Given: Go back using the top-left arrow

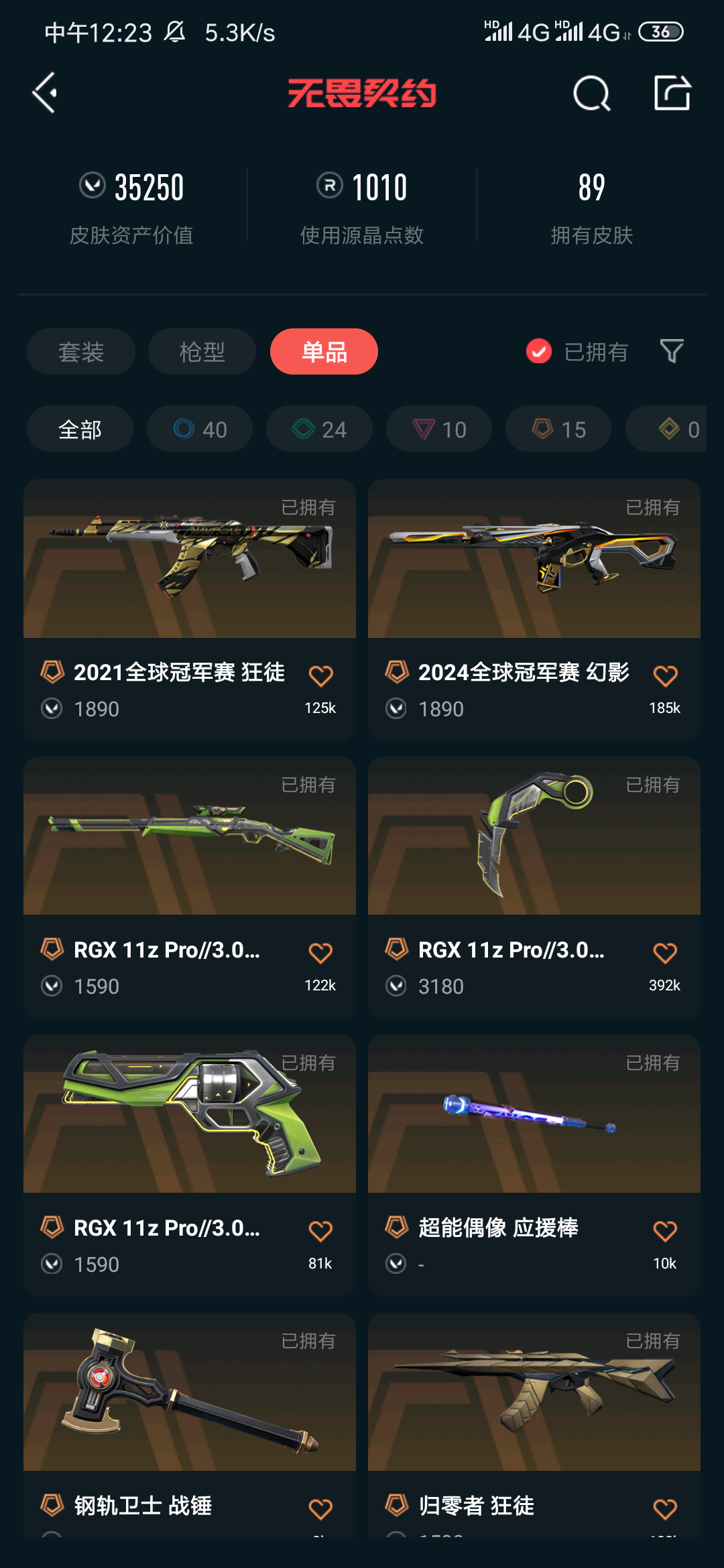Looking at the screenshot, I should [46, 93].
